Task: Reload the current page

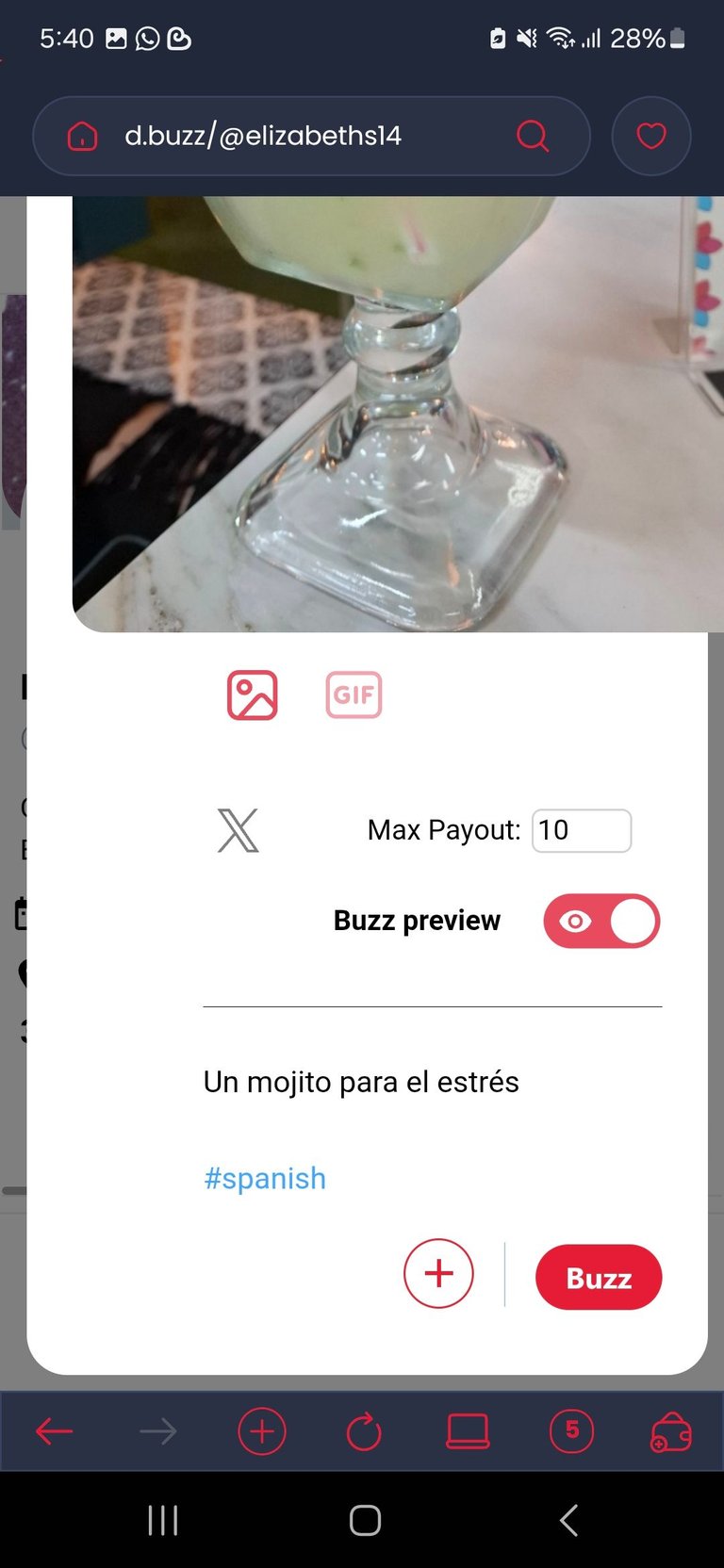Action: (364, 1432)
